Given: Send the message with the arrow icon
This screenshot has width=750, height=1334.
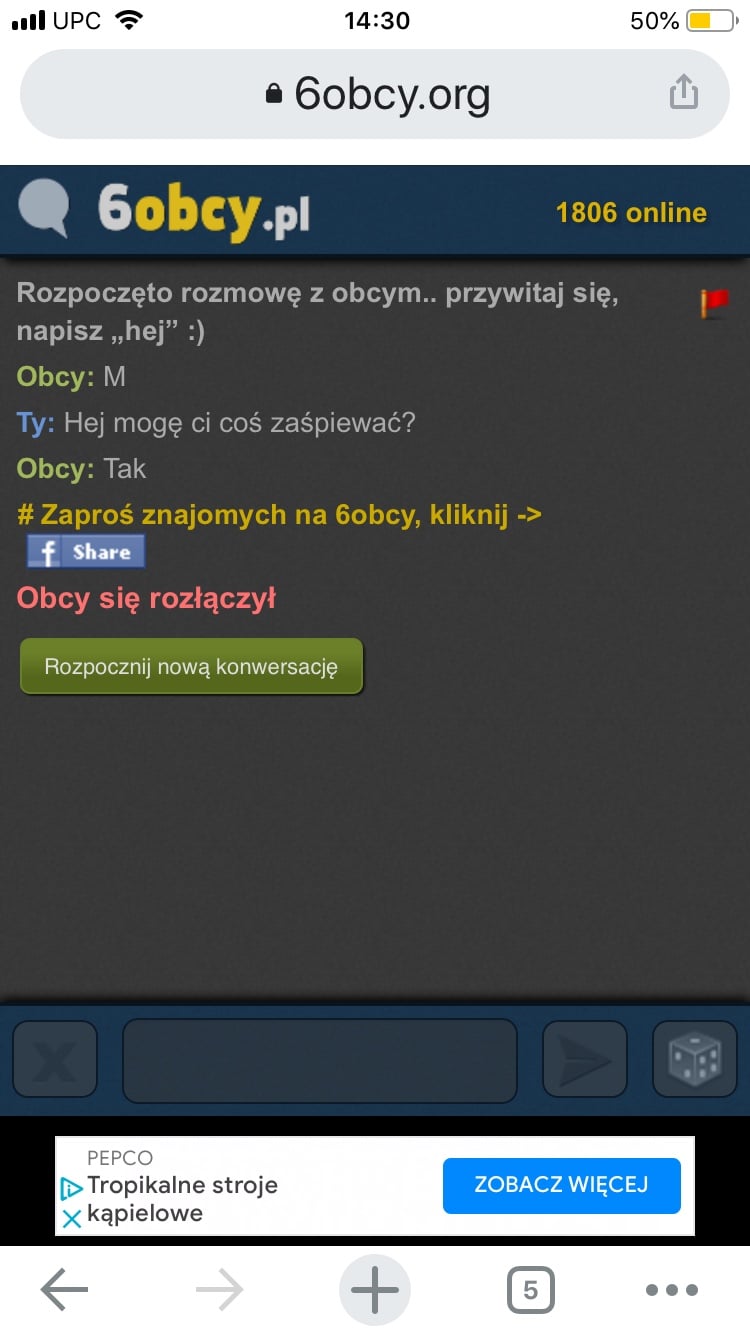Looking at the screenshot, I should click(x=584, y=1059).
